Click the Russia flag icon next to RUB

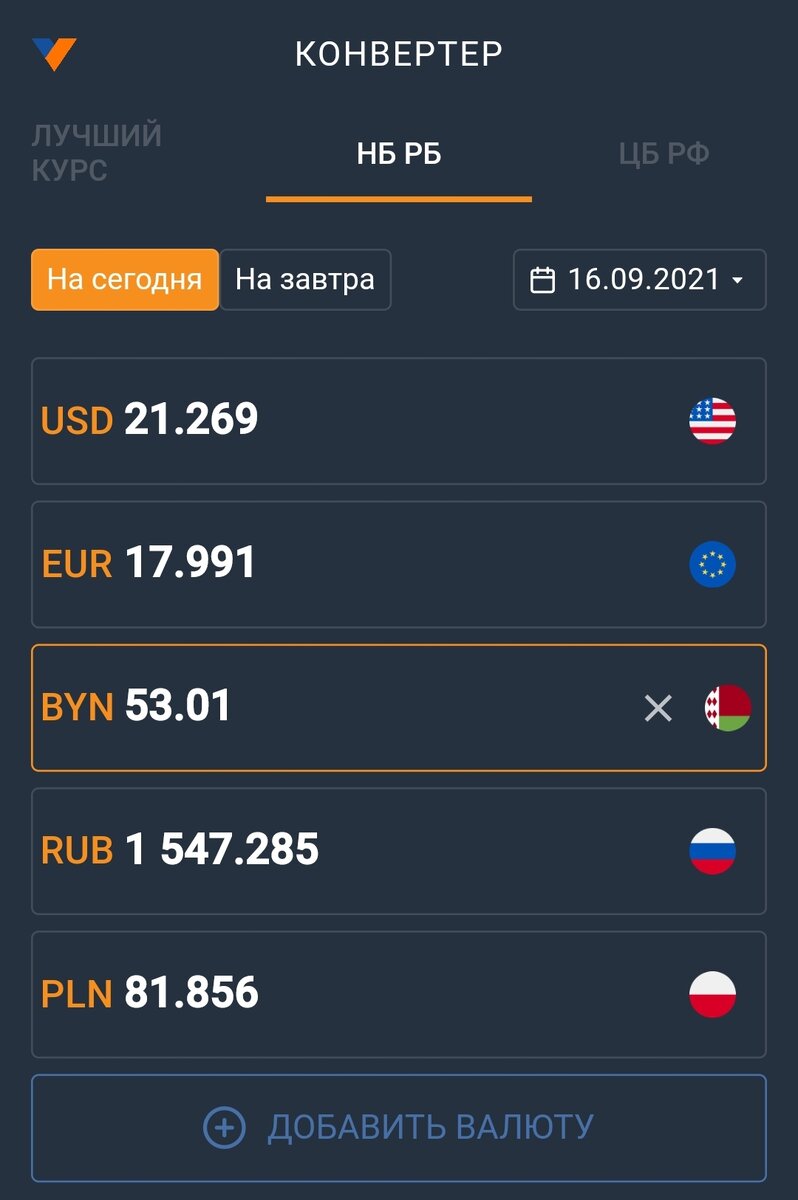712,851
